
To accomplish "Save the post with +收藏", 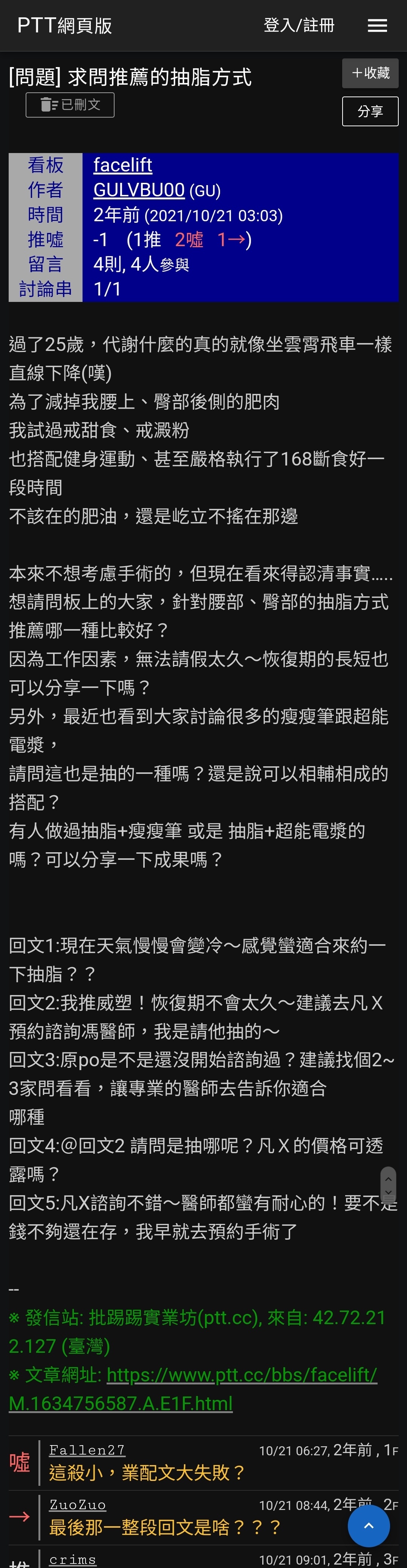I will [370, 73].
